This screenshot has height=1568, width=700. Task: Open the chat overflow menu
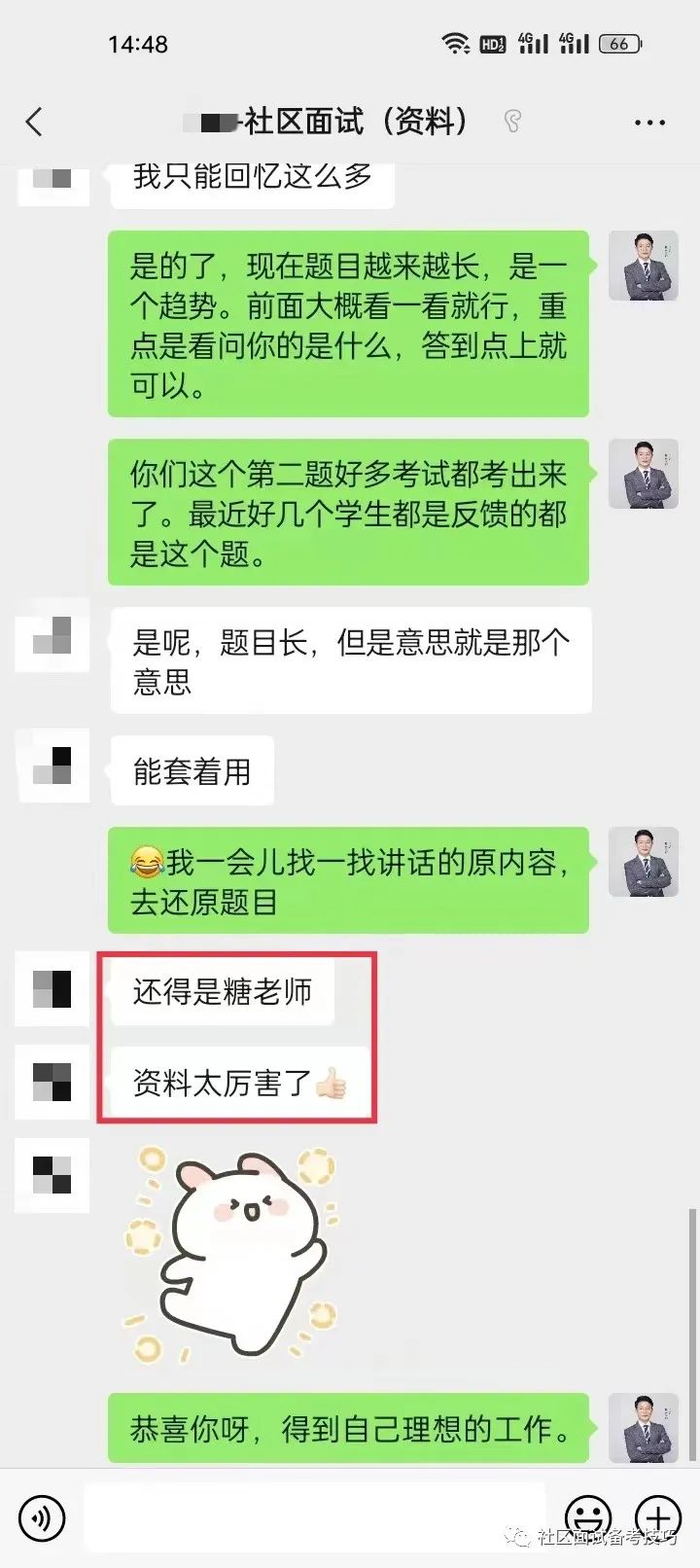tap(648, 124)
